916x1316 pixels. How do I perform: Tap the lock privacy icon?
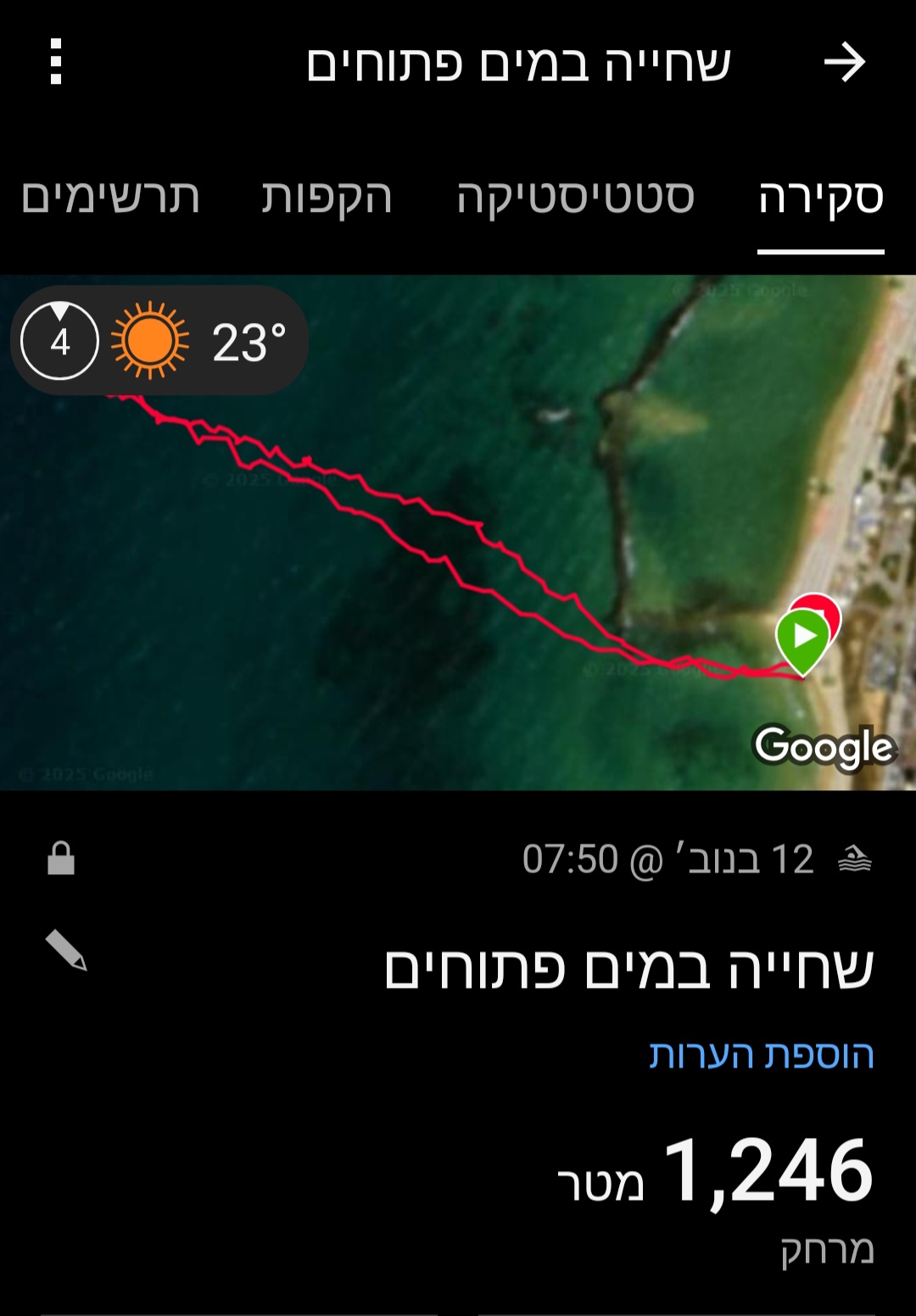click(x=61, y=858)
